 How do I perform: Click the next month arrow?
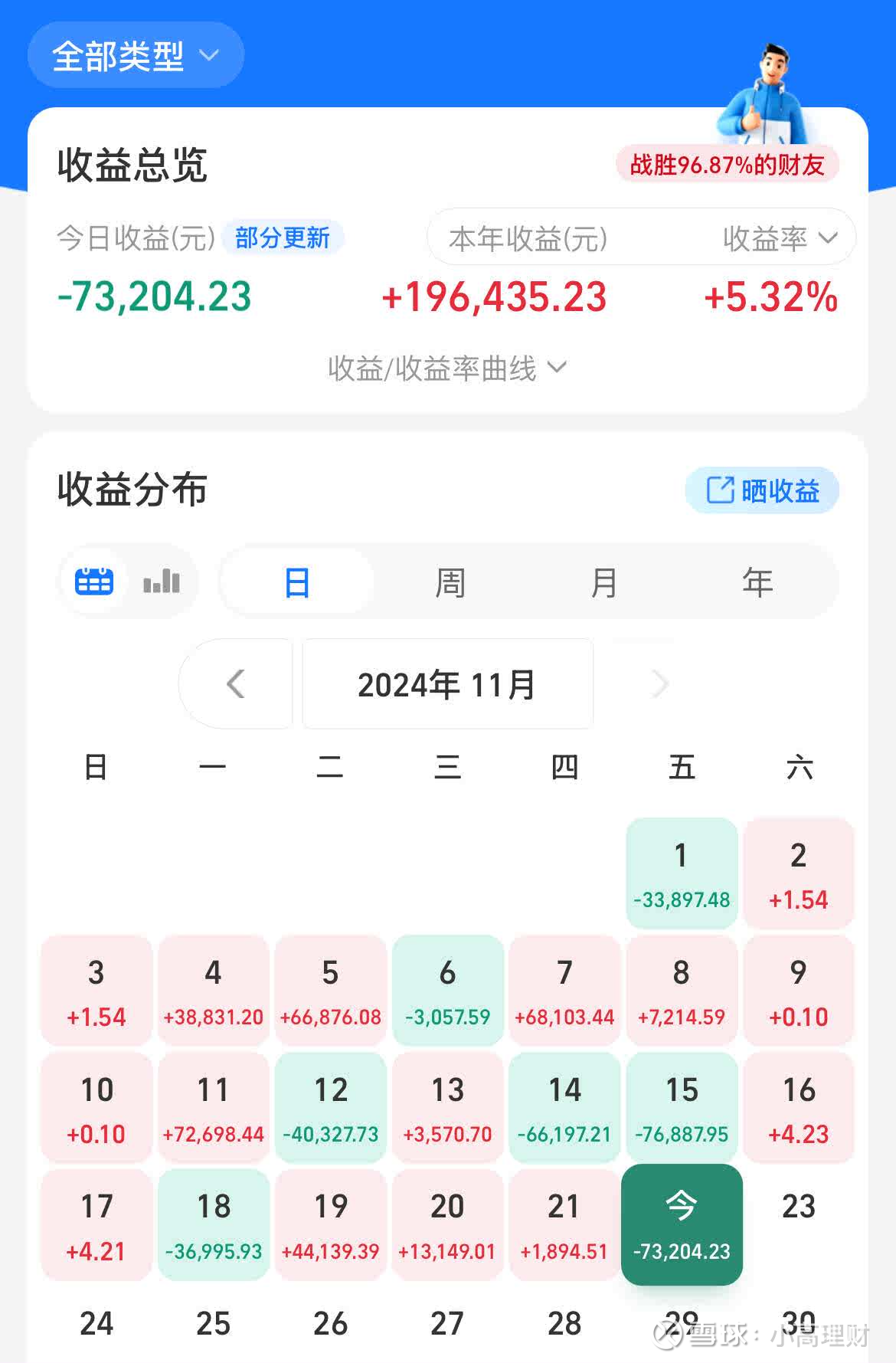pos(659,683)
